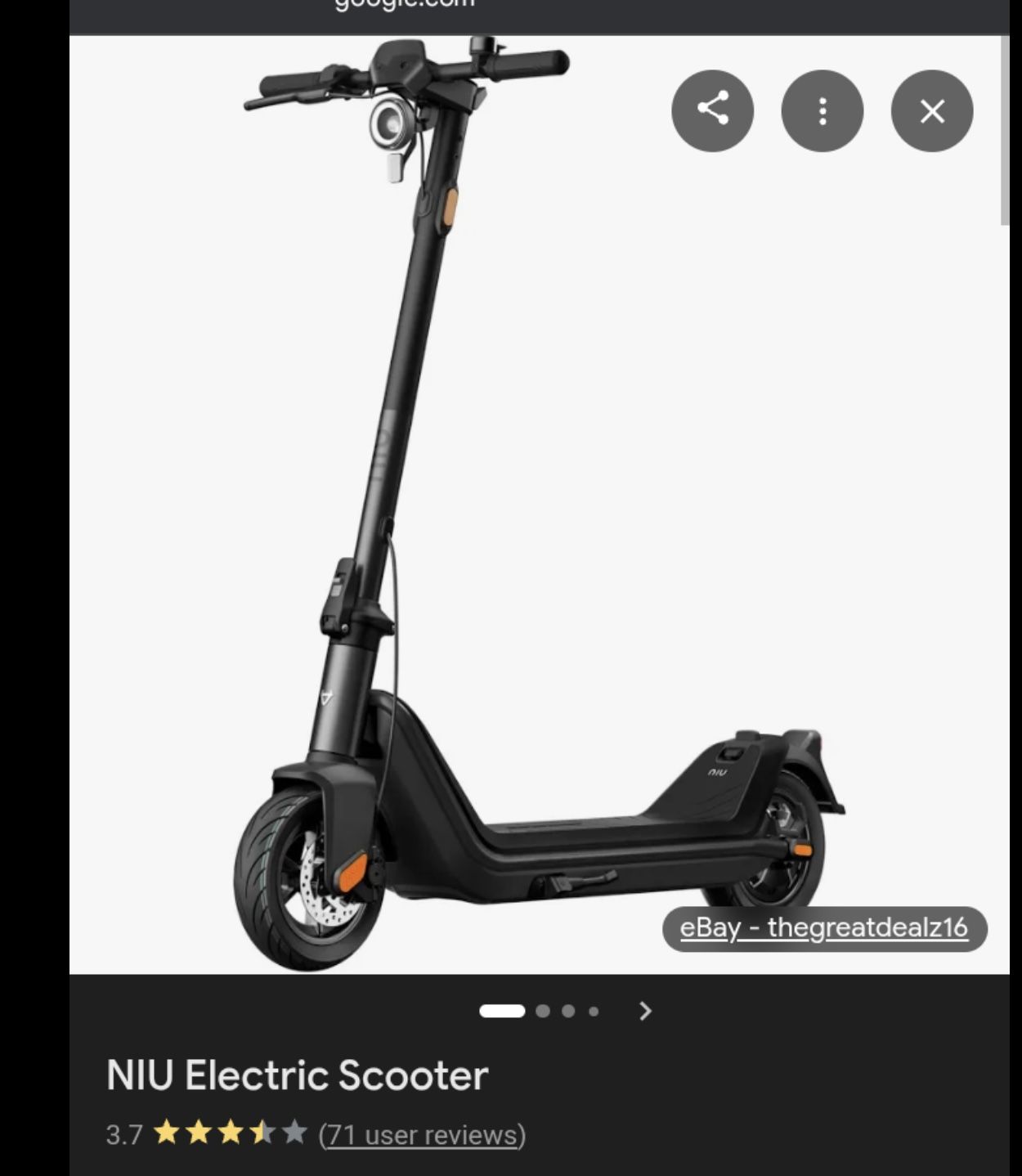Share the scooter image
This screenshot has height=1176, width=1022.
(x=712, y=111)
